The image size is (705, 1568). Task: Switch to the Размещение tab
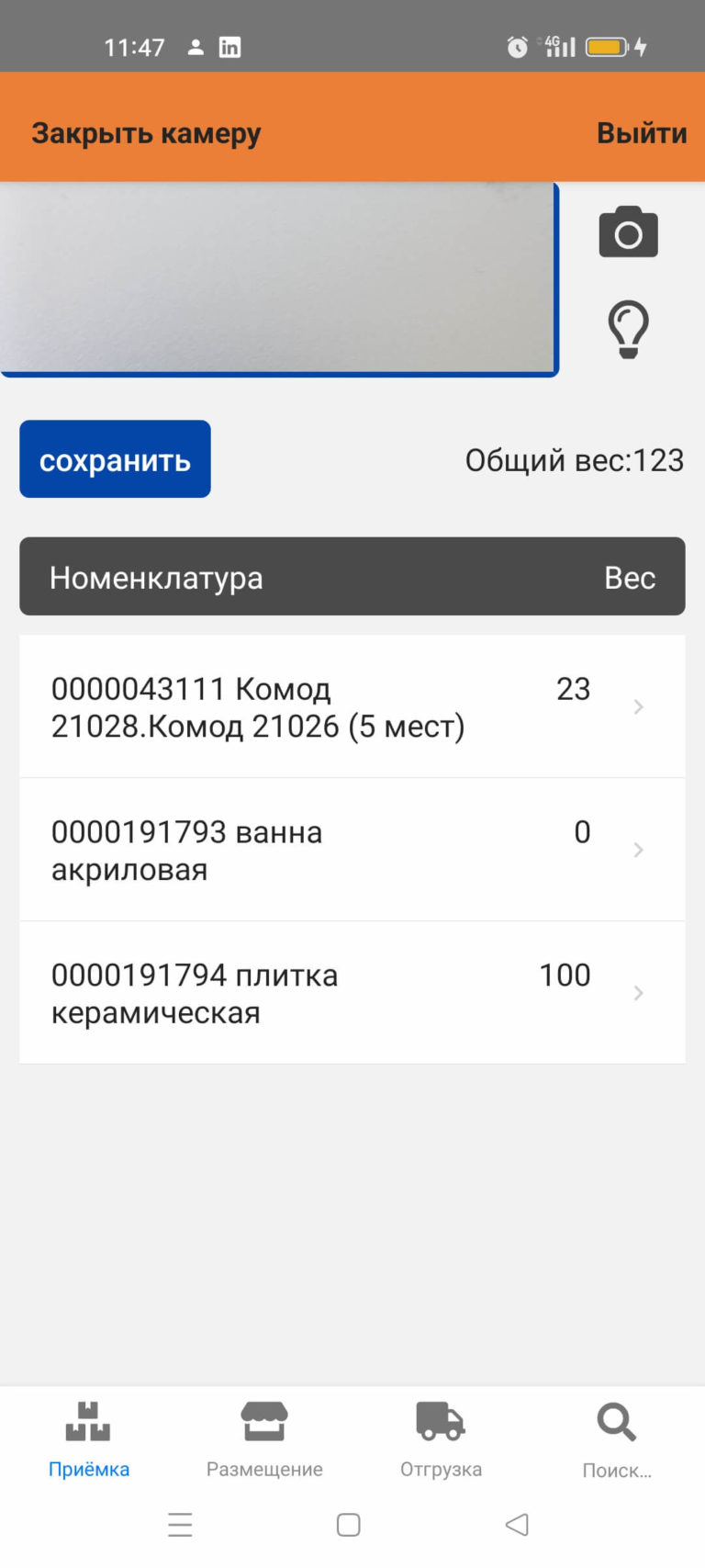point(264,1438)
